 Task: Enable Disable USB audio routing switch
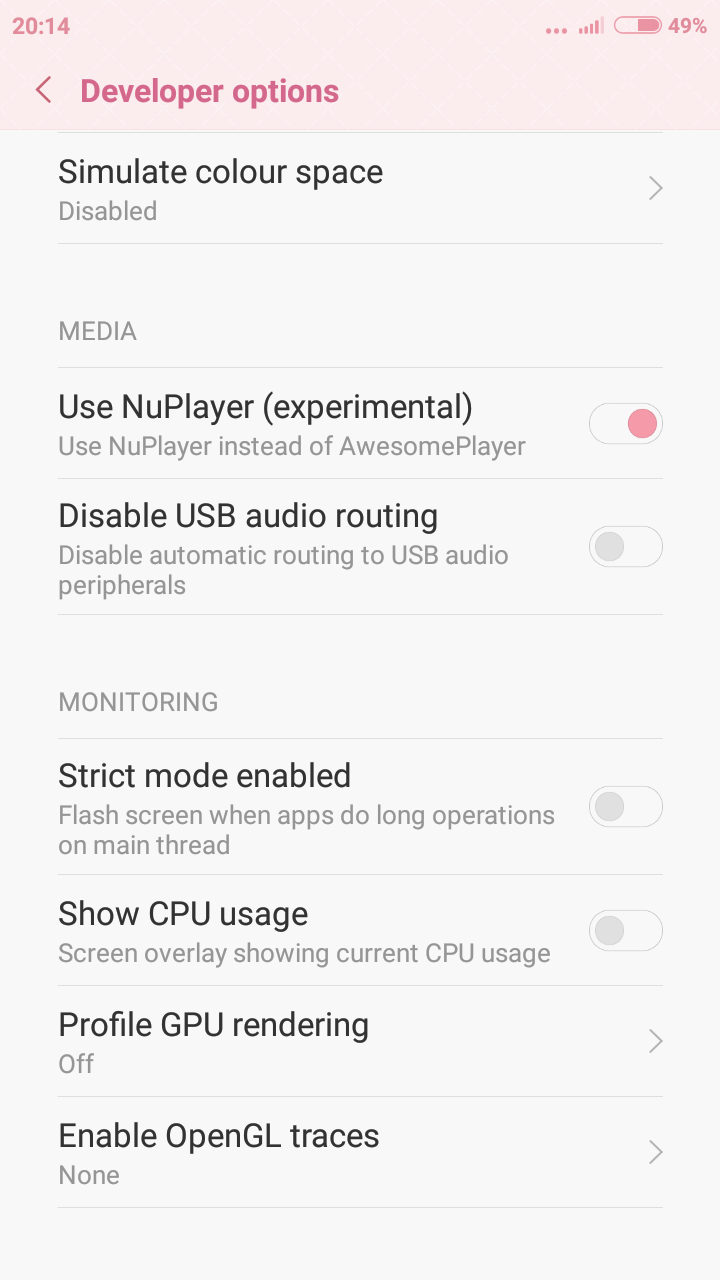point(625,547)
